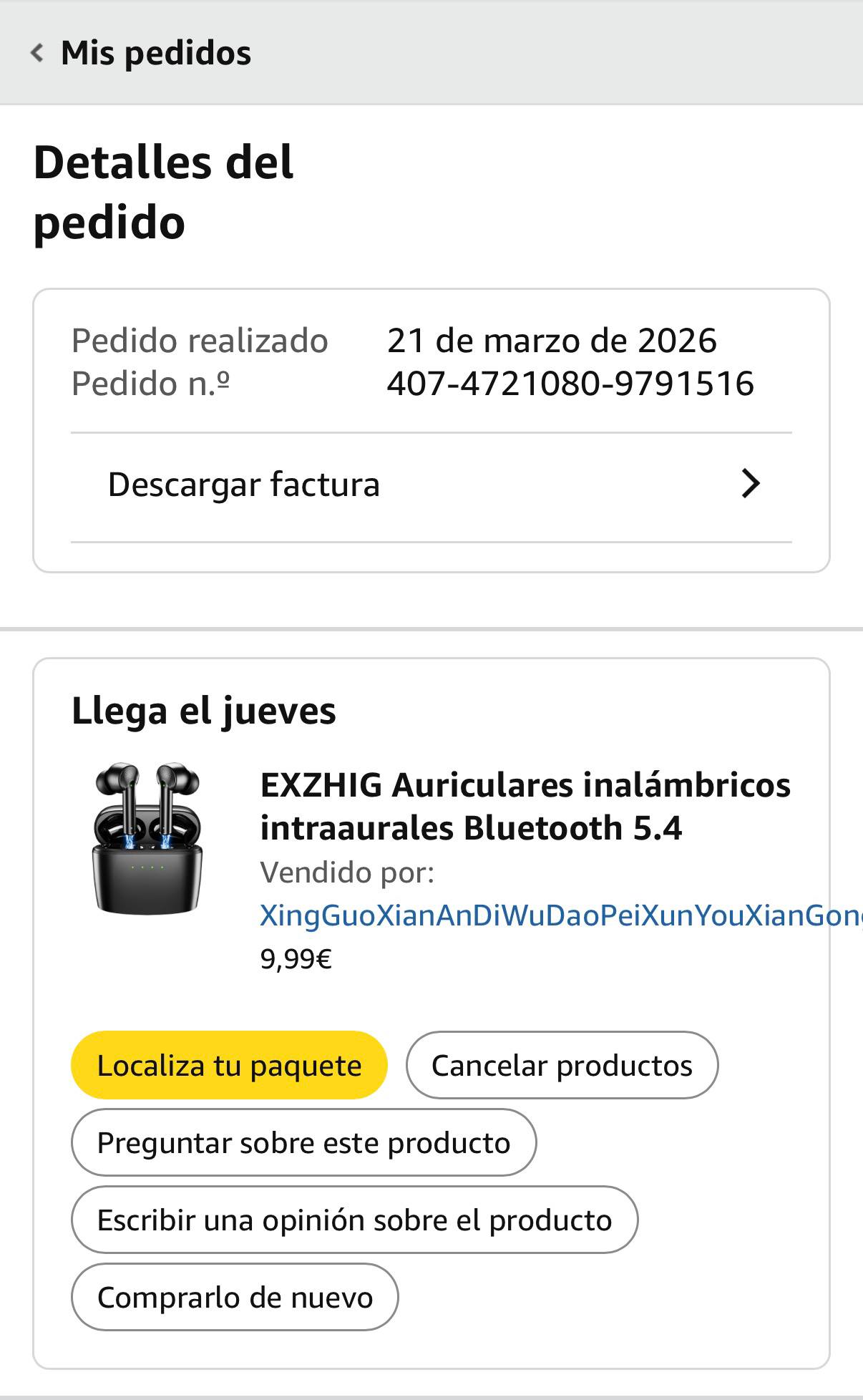The height and width of the screenshot is (1400, 863).
Task: Tap Escribir una opinión sobre el producto
Action: pos(354,1220)
